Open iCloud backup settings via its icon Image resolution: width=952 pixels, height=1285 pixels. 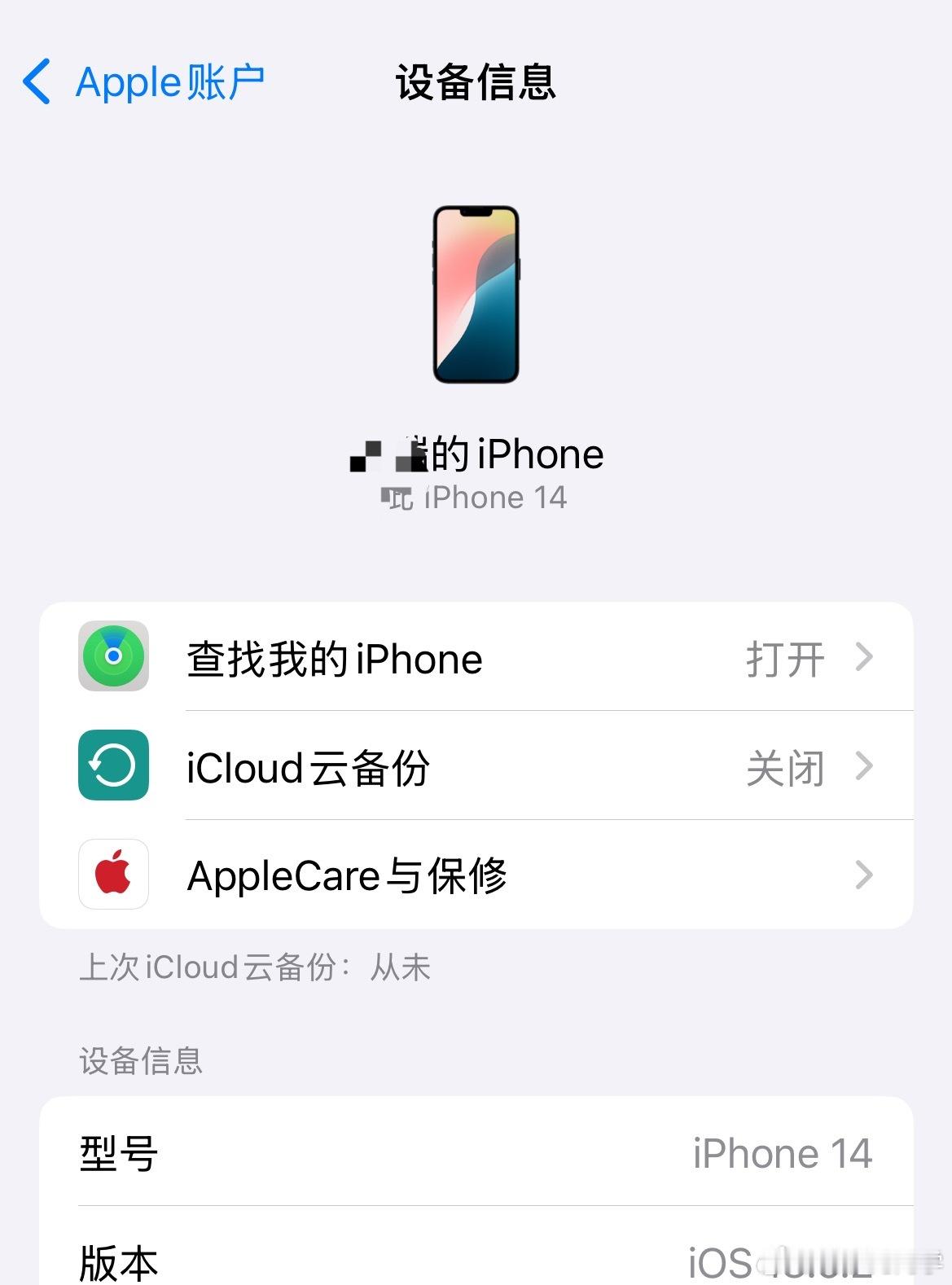click(x=113, y=766)
